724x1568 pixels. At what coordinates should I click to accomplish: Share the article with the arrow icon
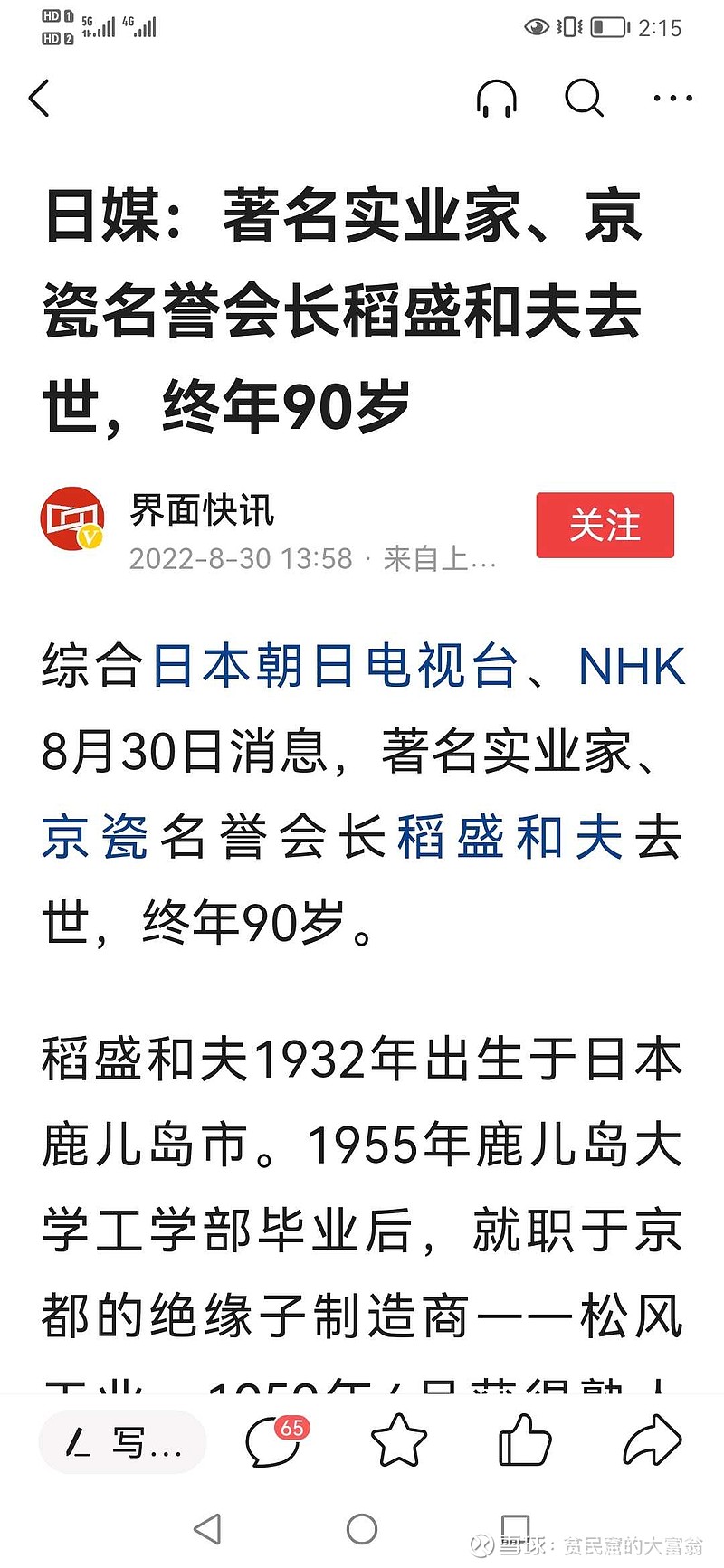tap(652, 1440)
